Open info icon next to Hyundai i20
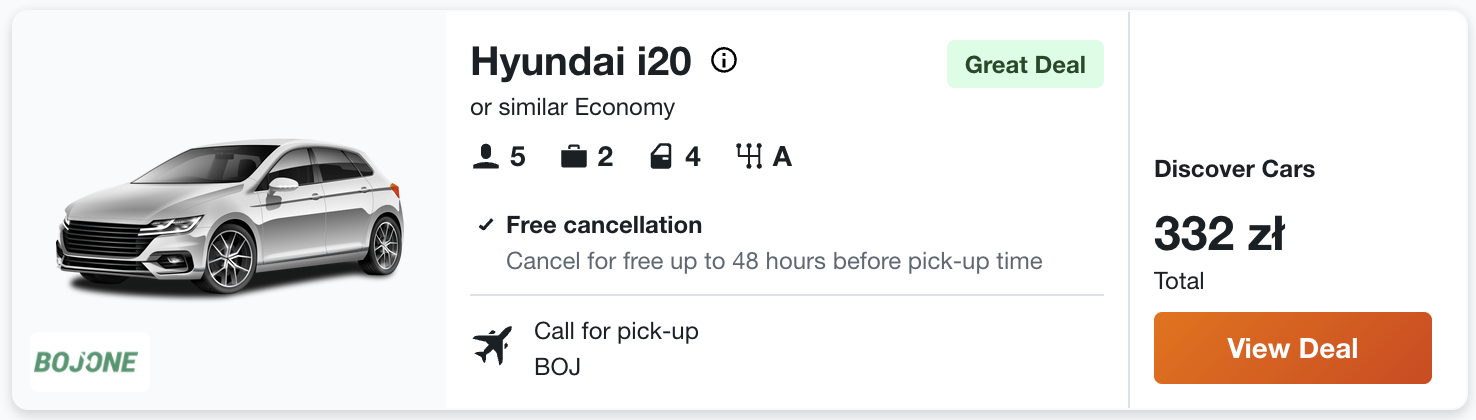Image resolution: width=1476 pixels, height=420 pixels. point(723,62)
